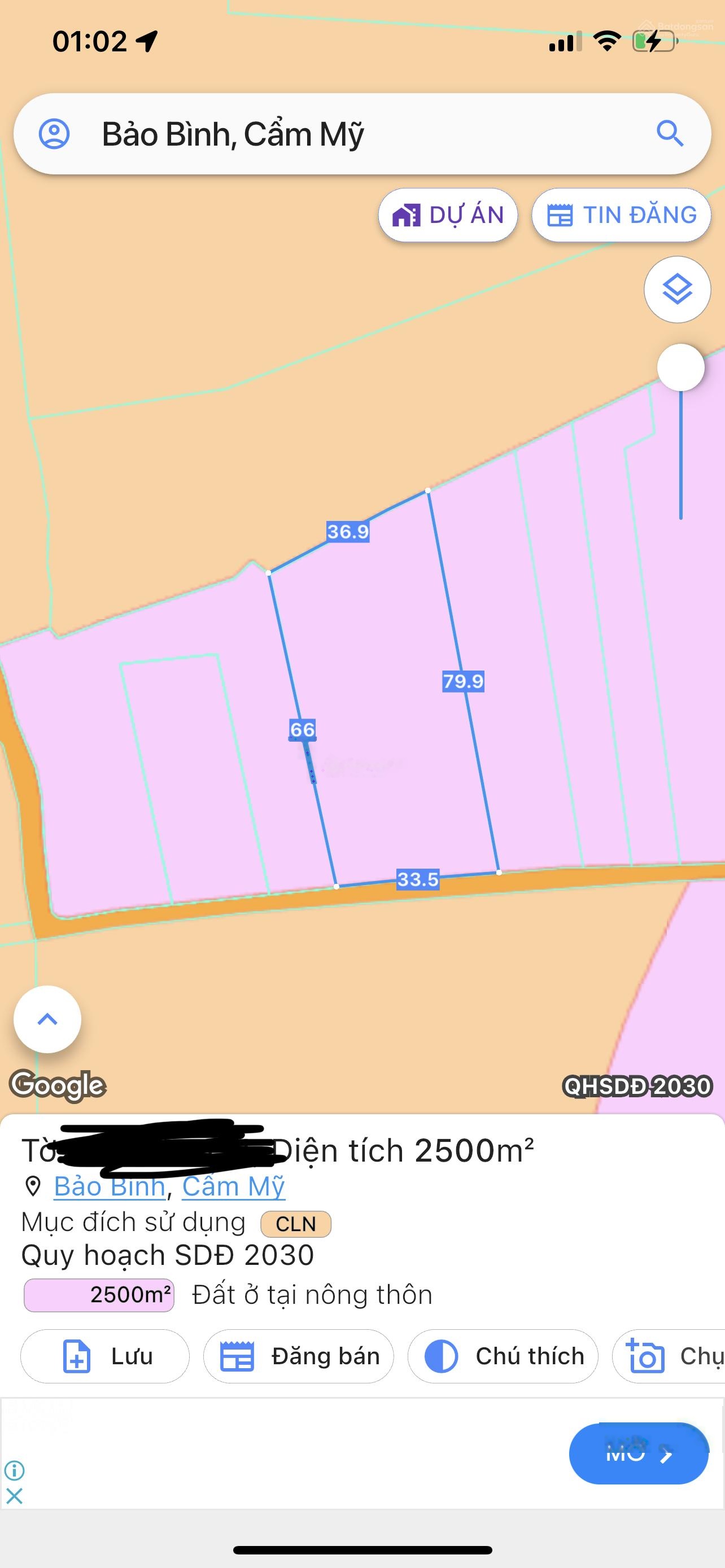Tap the search magnifier icon
The height and width of the screenshot is (1568, 725).
pos(670,133)
